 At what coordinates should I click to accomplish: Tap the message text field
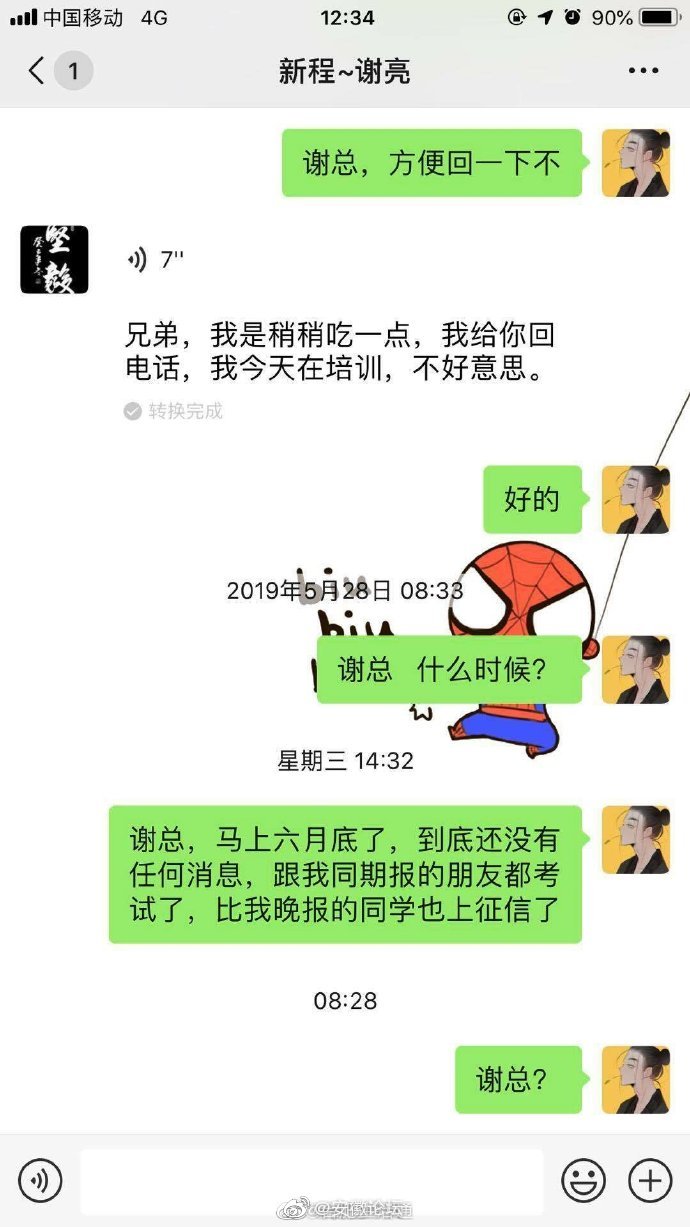point(311,1181)
